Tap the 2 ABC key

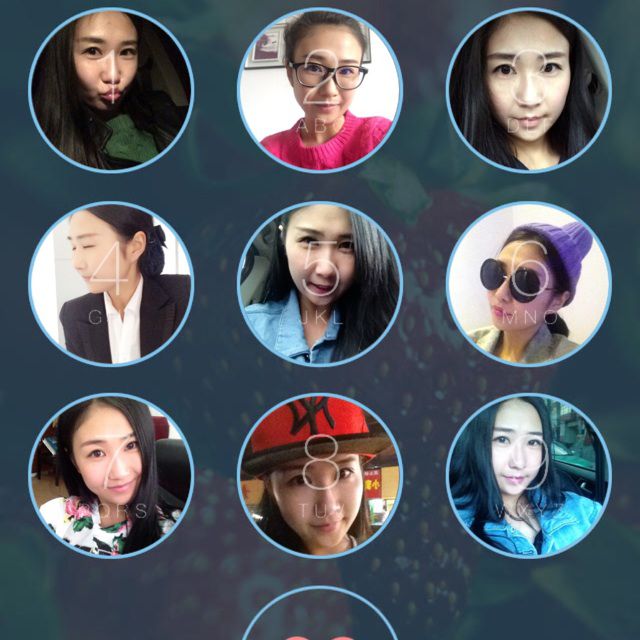click(319, 90)
